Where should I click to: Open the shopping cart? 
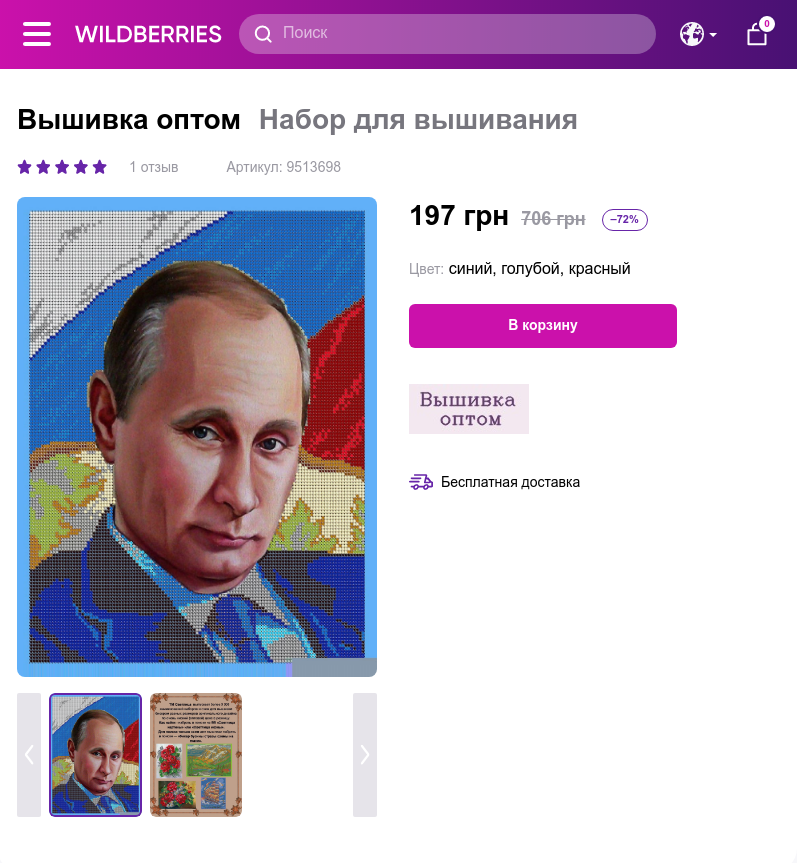(x=757, y=34)
